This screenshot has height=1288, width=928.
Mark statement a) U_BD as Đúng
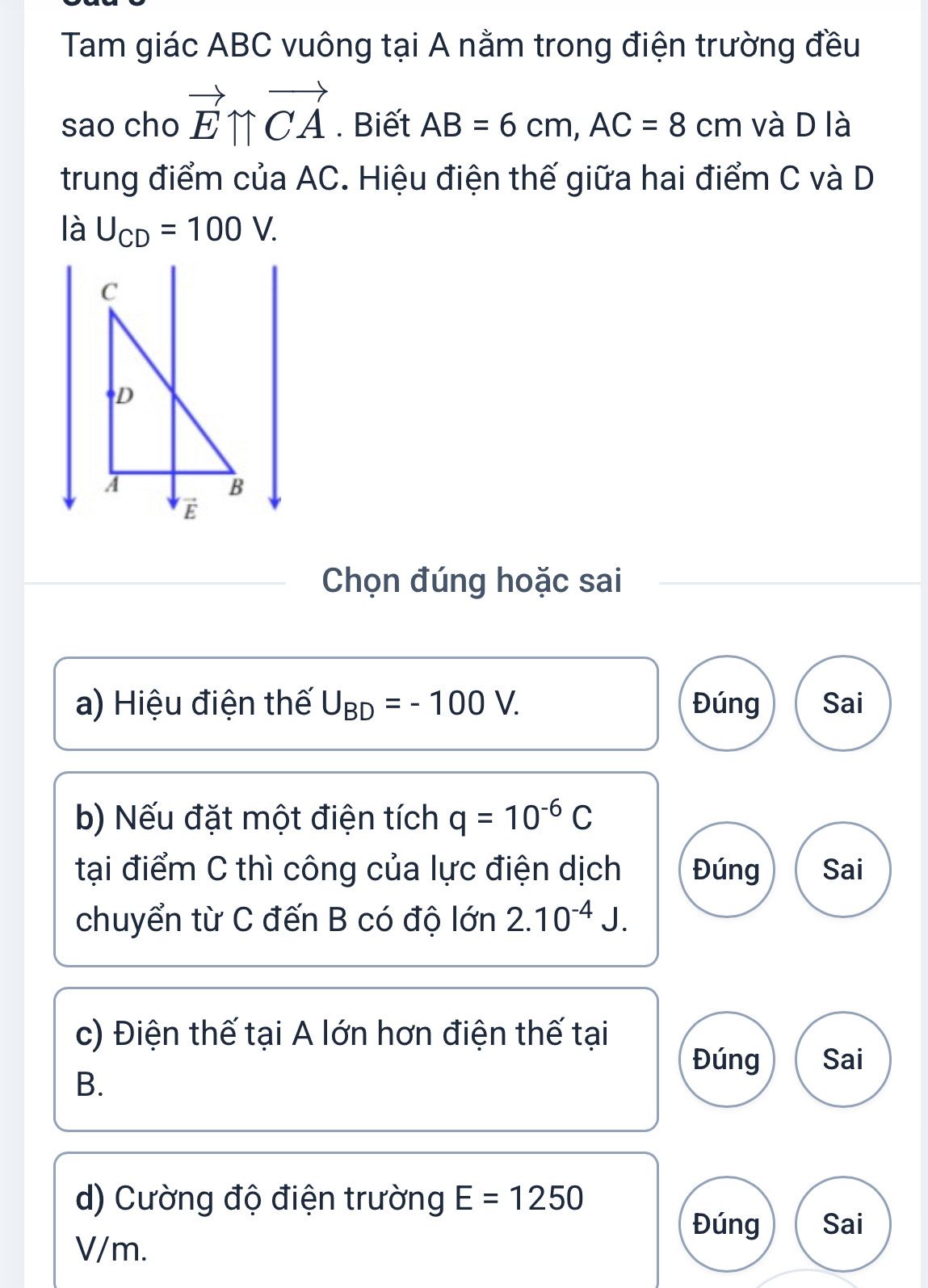point(726,703)
